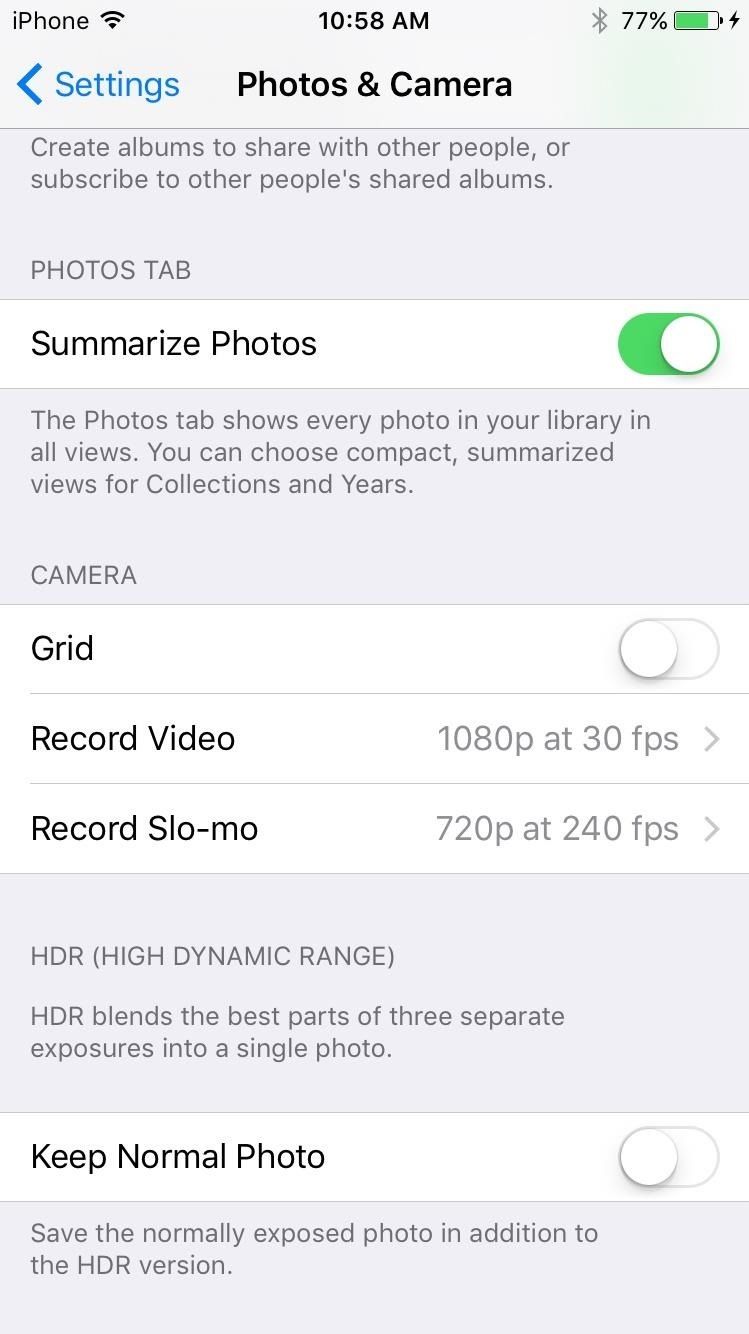Select the Photos & Camera title
Image resolution: width=749 pixels, height=1334 pixels.
click(374, 84)
